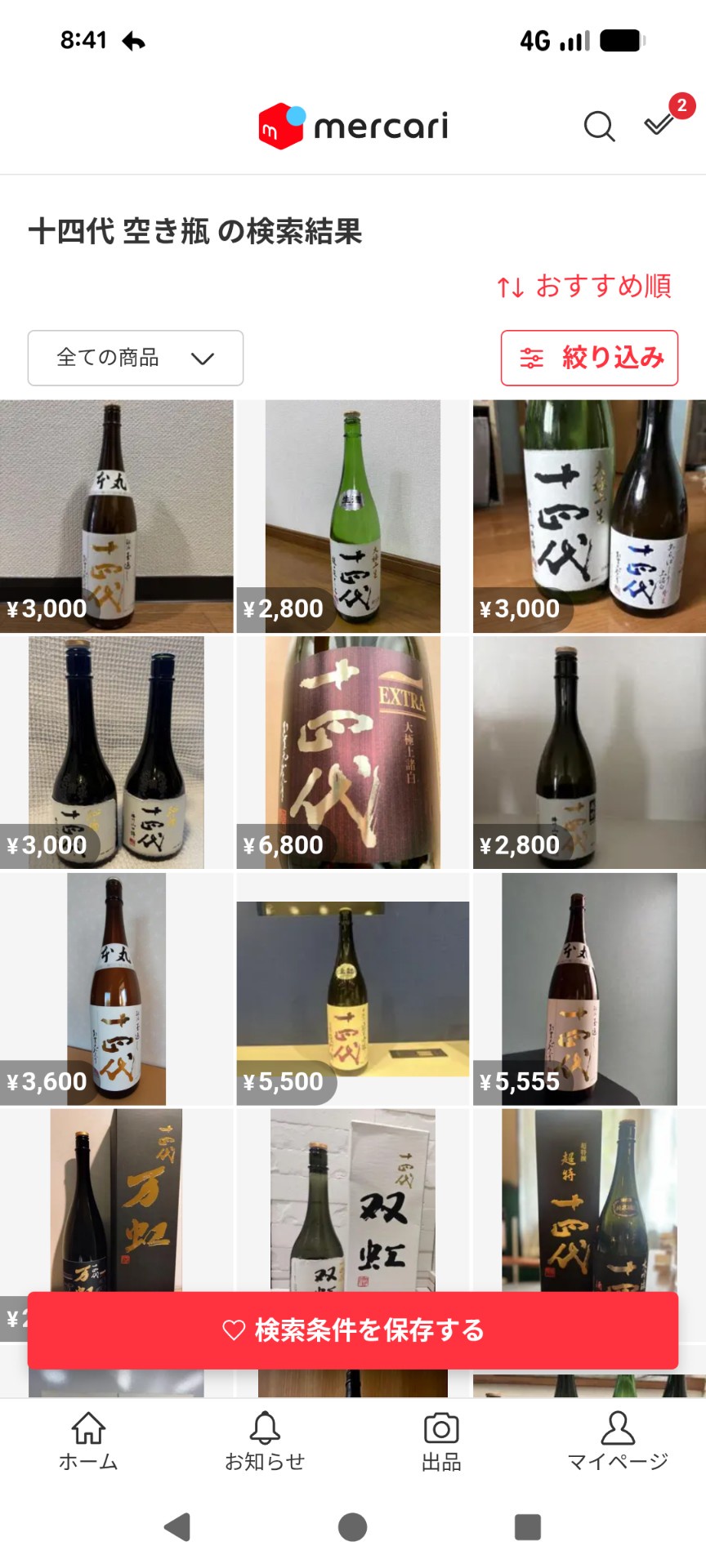Open the to-do checkmark with badge
The width and height of the screenshot is (706, 1568).
[660, 123]
